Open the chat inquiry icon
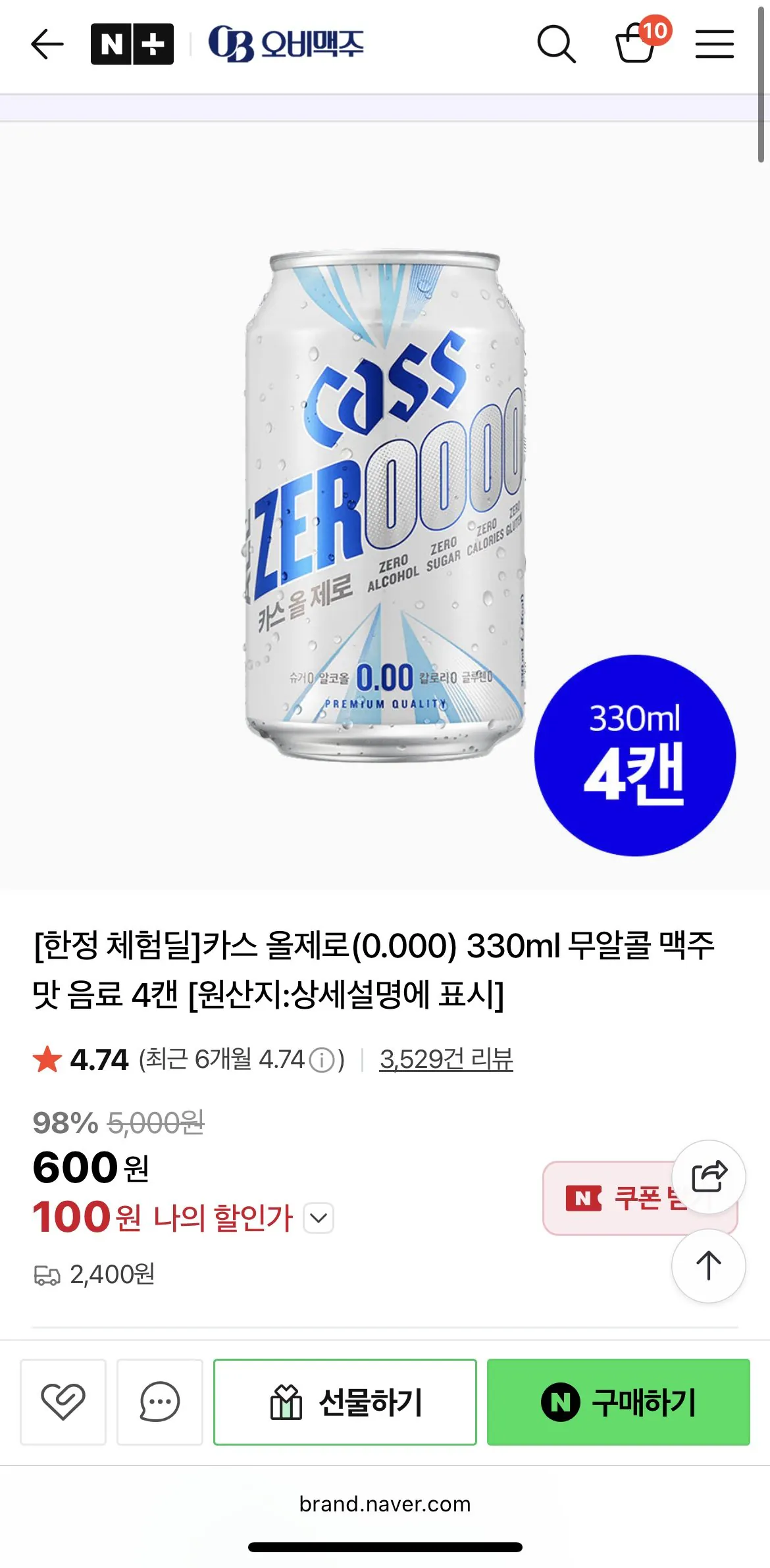 (159, 1400)
